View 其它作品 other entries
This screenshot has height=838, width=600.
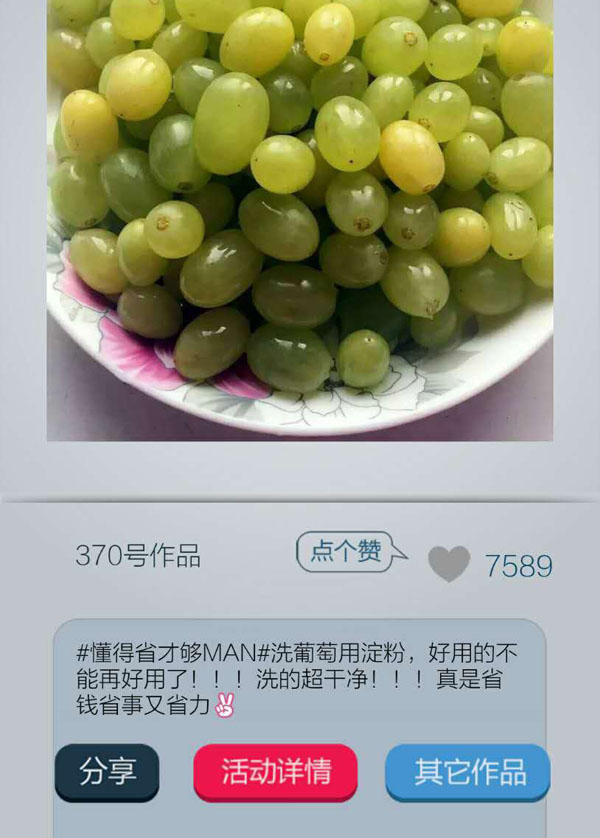coord(468,772)
